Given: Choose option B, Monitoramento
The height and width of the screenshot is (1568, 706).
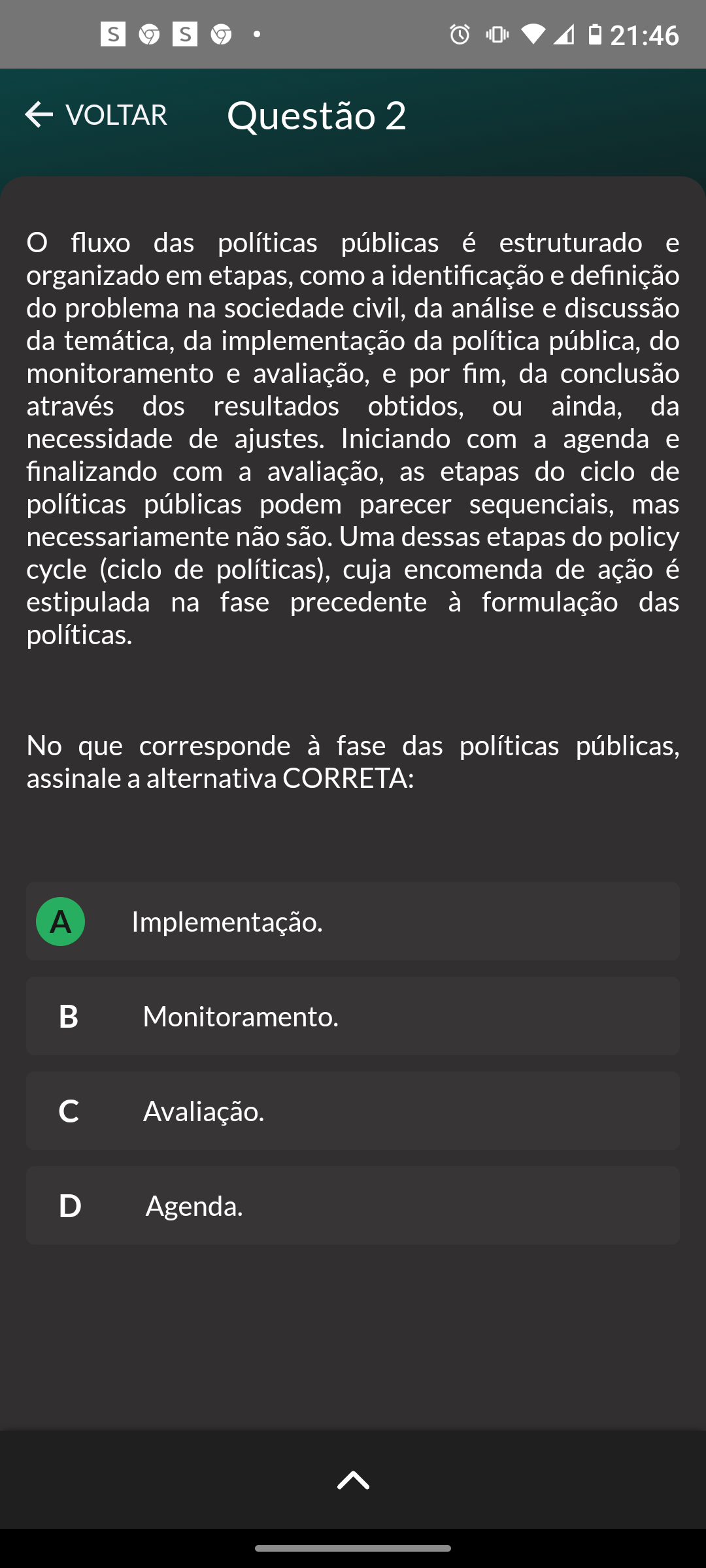Looking at the screenshot, I should pyautogui.click(x=352, y=1016).
